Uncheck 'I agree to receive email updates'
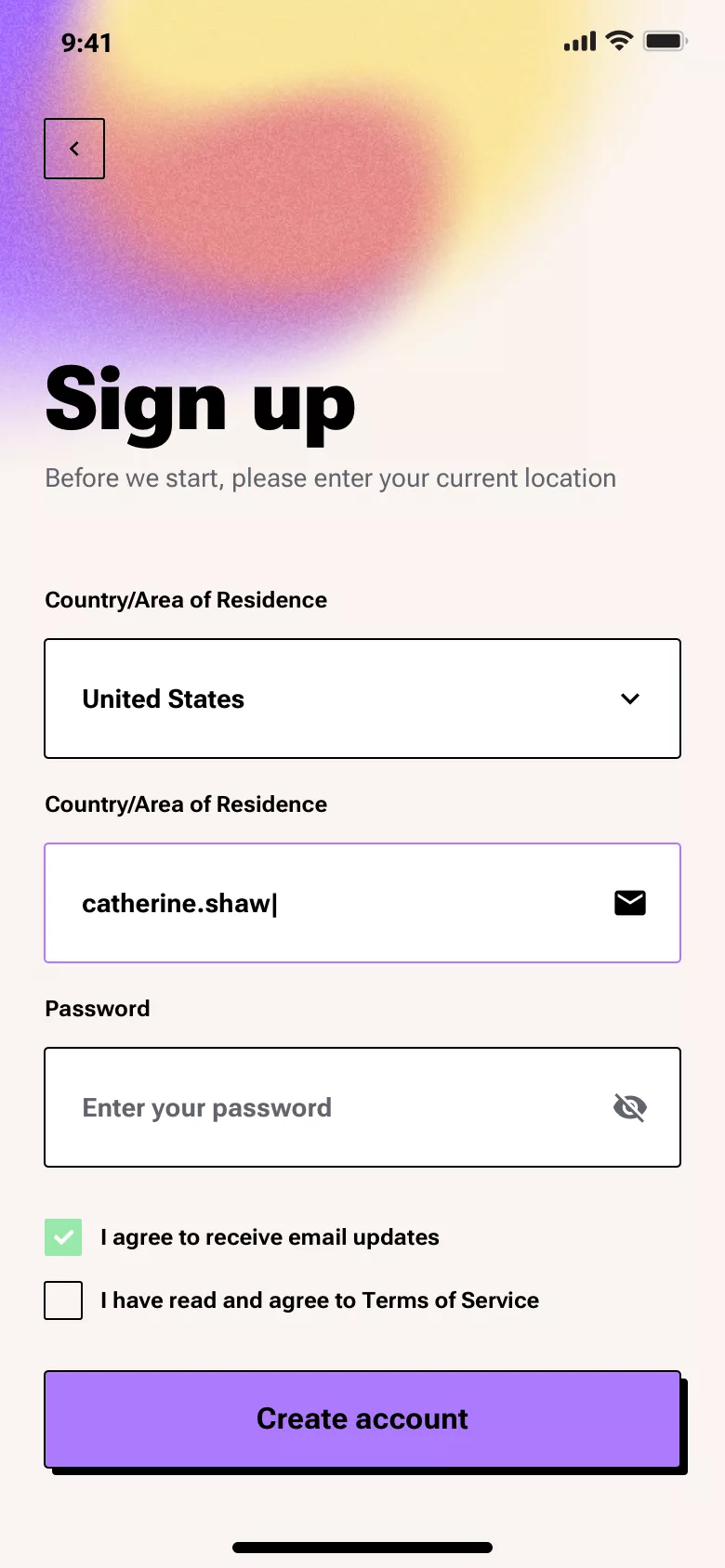The height and width of the screenshot is (1568, 725). click(62, 1237)
